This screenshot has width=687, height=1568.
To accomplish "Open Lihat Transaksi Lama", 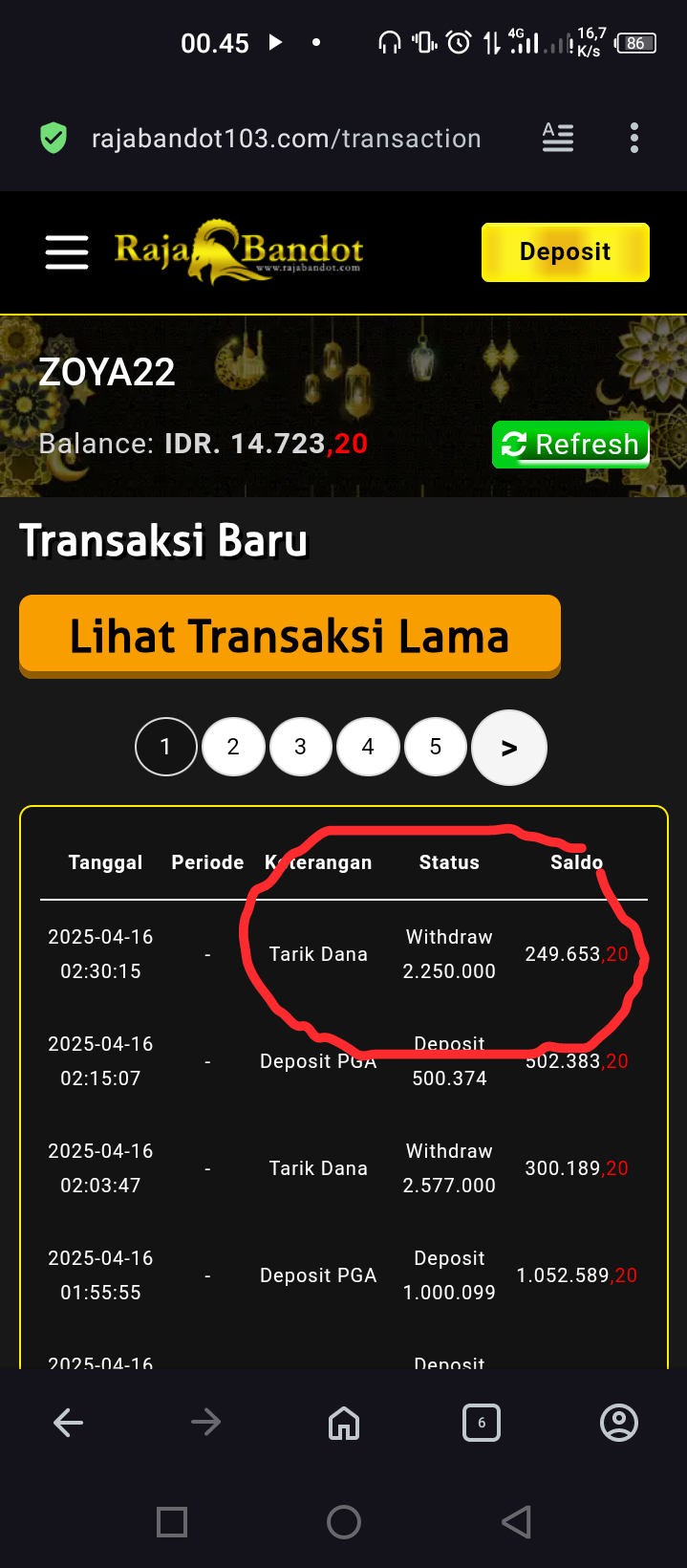I will [290, 636].
